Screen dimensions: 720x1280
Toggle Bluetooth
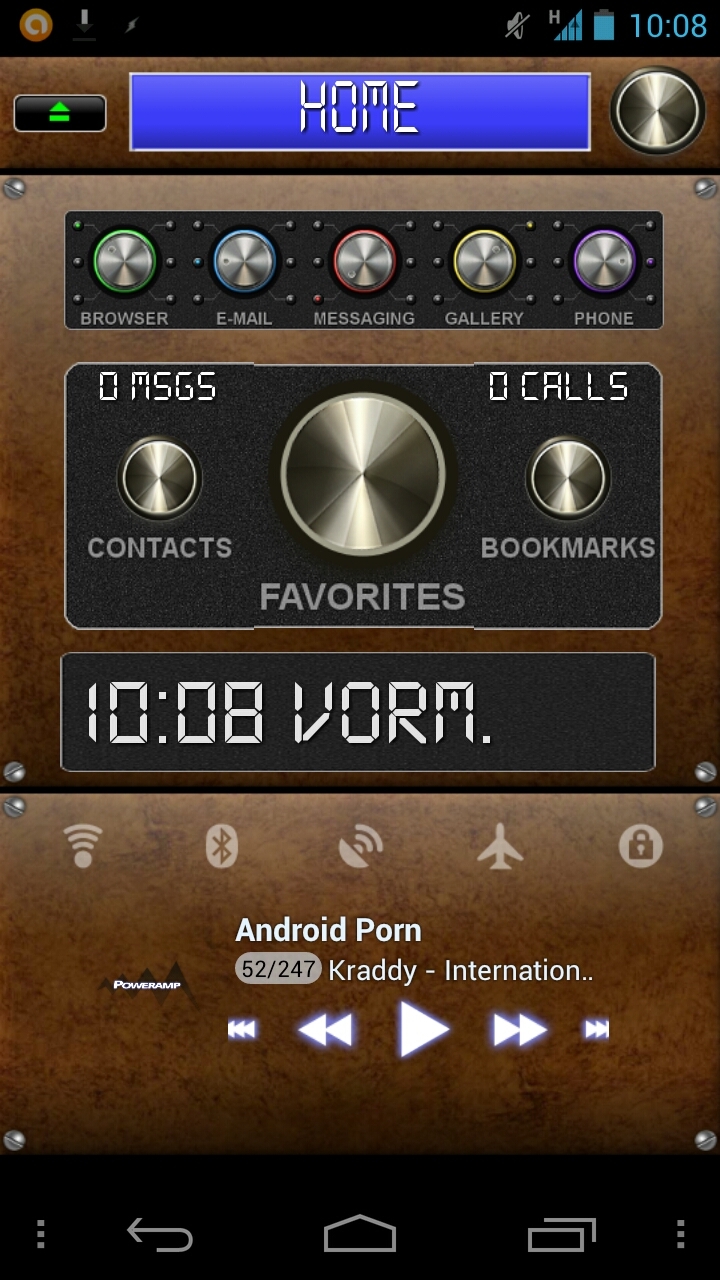tap(222, 846)
